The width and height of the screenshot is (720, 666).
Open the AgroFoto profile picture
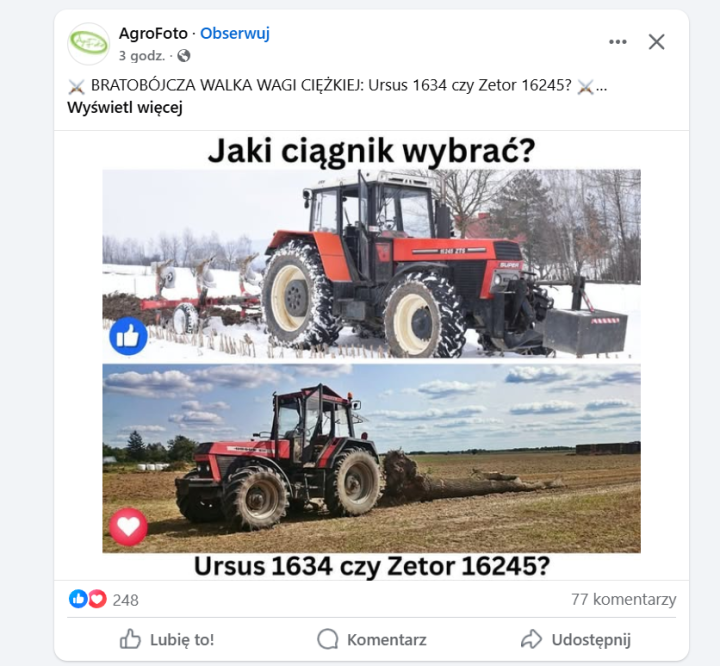click(x=89, y=44)
